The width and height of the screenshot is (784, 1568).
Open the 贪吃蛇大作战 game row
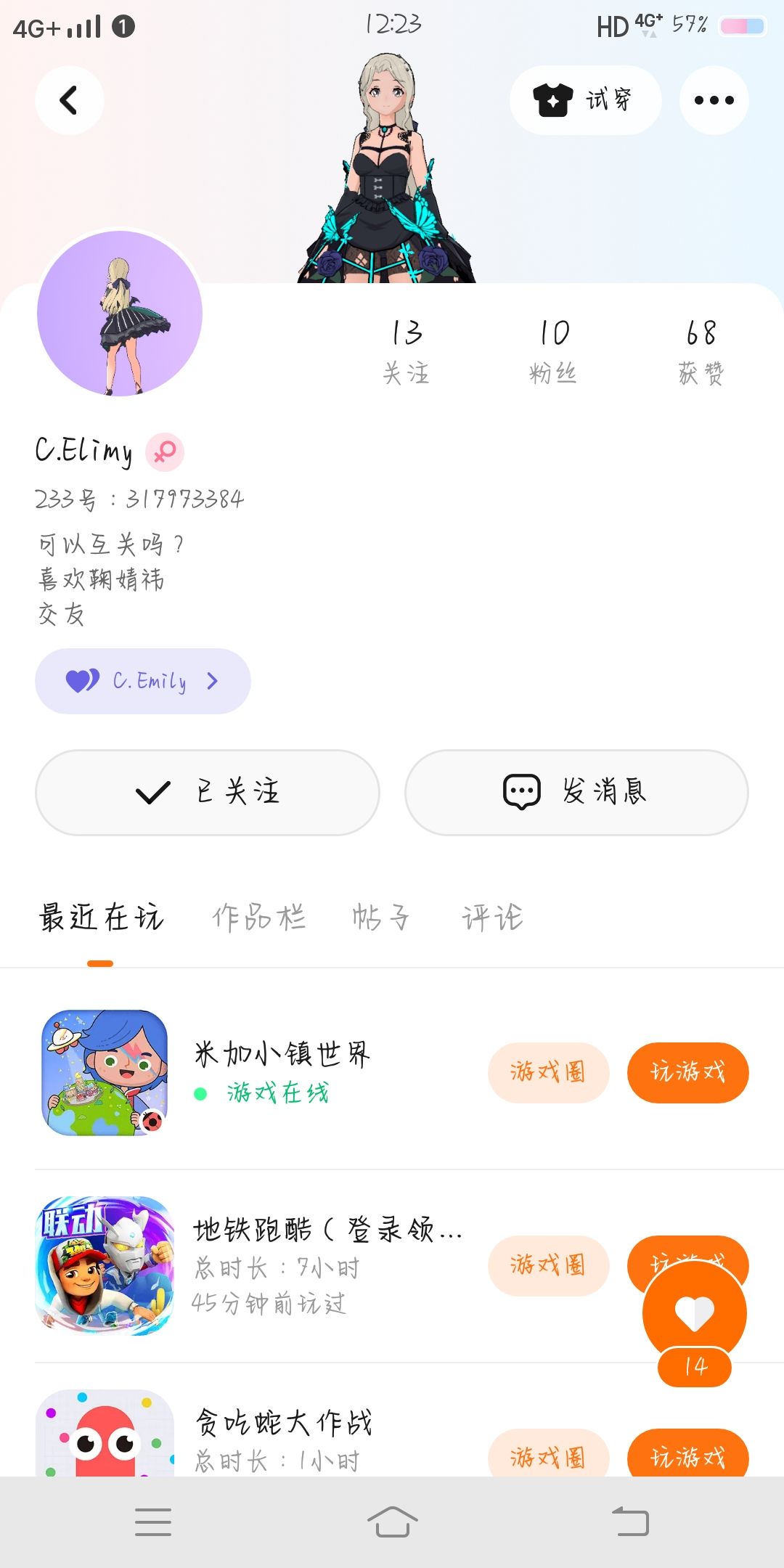coord(283,1434)
